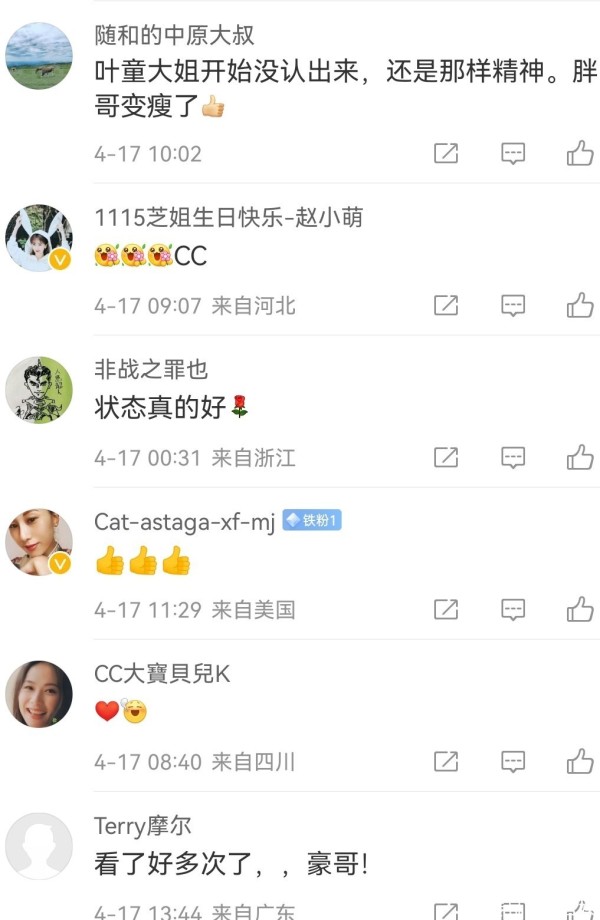Like 非战之罪也's comment 状态真的好

tap(580, 458)
